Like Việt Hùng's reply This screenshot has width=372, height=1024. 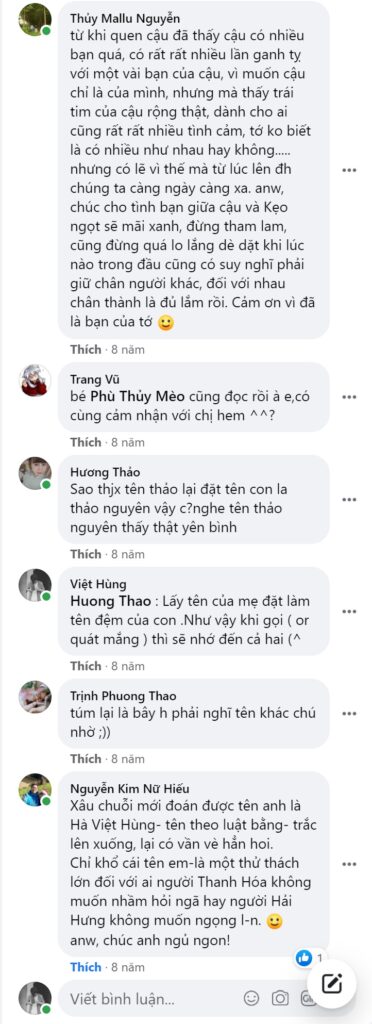click(x=85, y=666)
